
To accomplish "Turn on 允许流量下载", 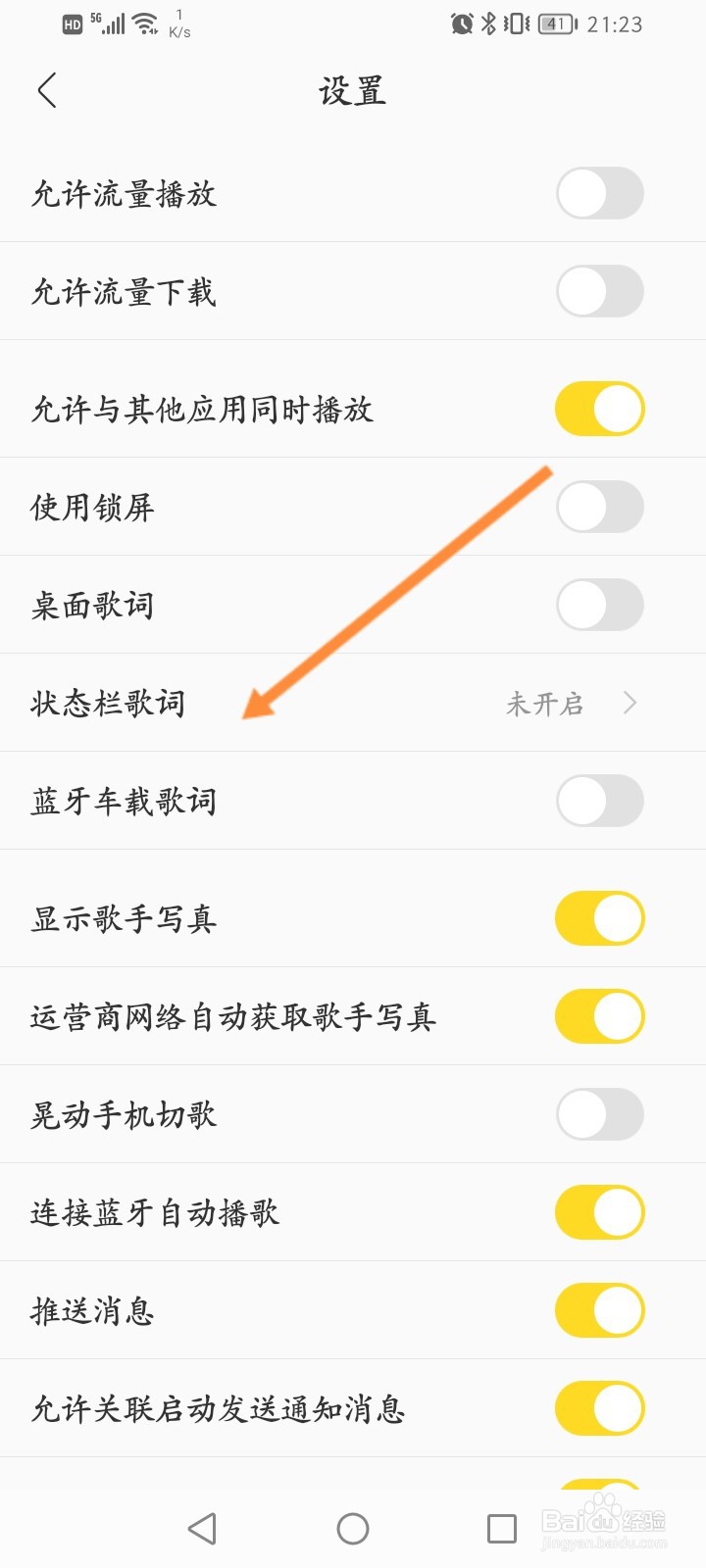I will (600, 291).
